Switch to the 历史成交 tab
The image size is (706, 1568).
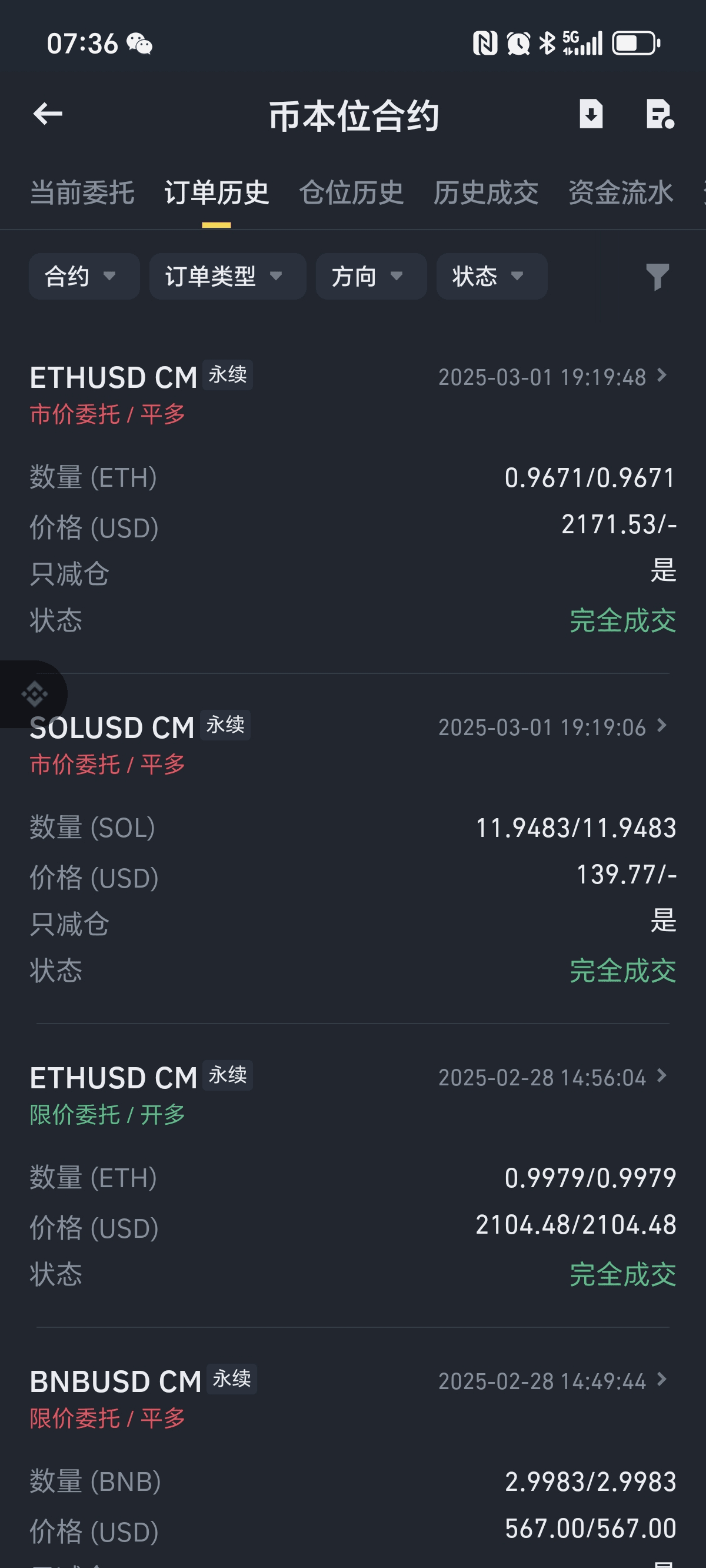486,193
